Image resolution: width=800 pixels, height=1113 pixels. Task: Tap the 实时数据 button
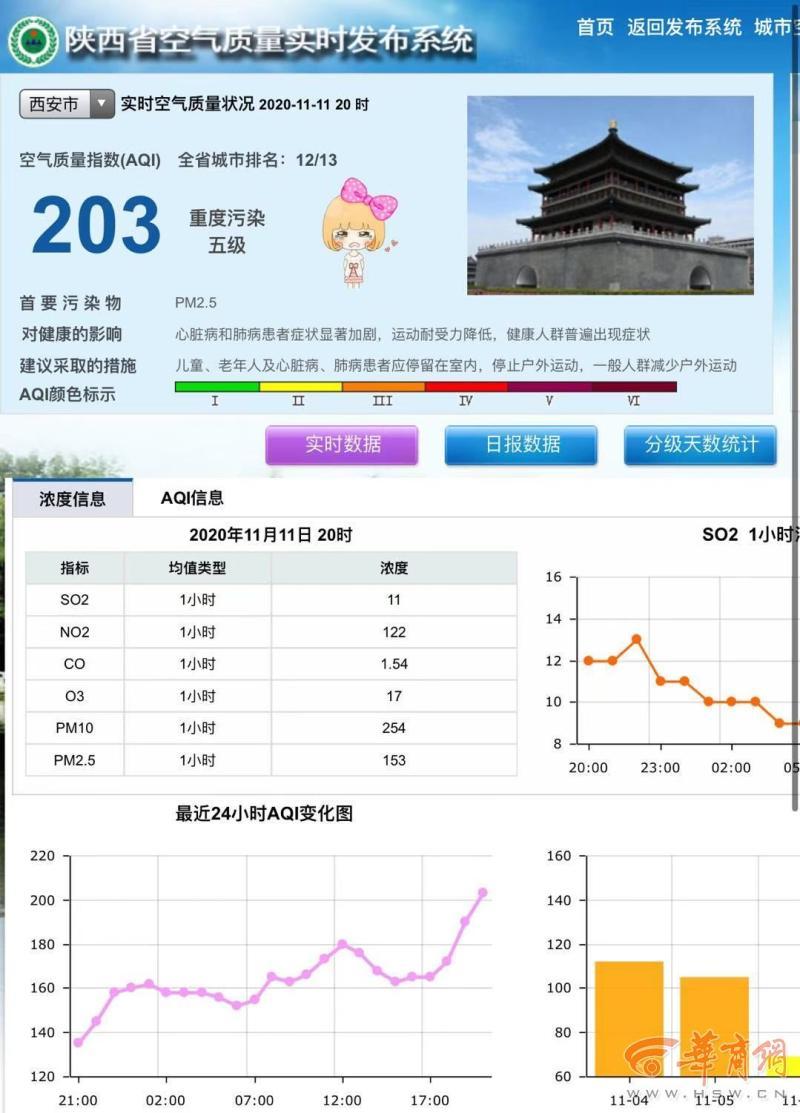[342, 444]
